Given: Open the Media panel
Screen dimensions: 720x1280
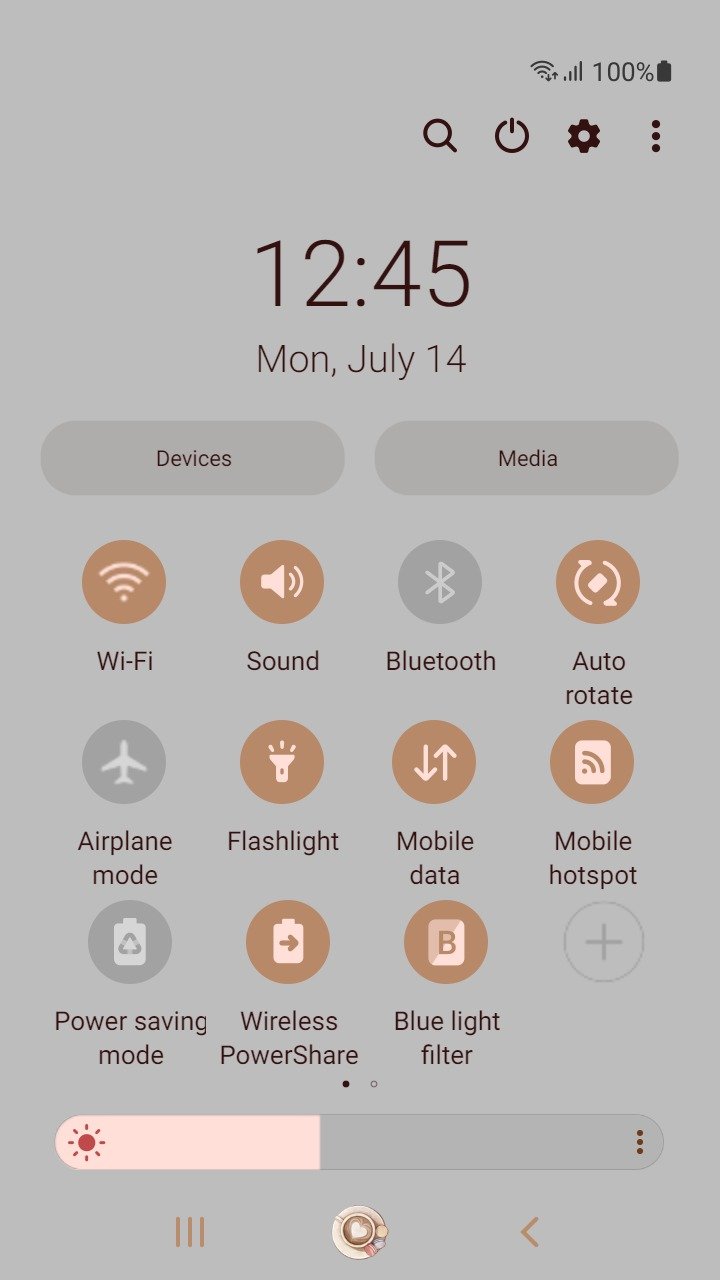Looking at the screenshot, I should tap(527, 458).
